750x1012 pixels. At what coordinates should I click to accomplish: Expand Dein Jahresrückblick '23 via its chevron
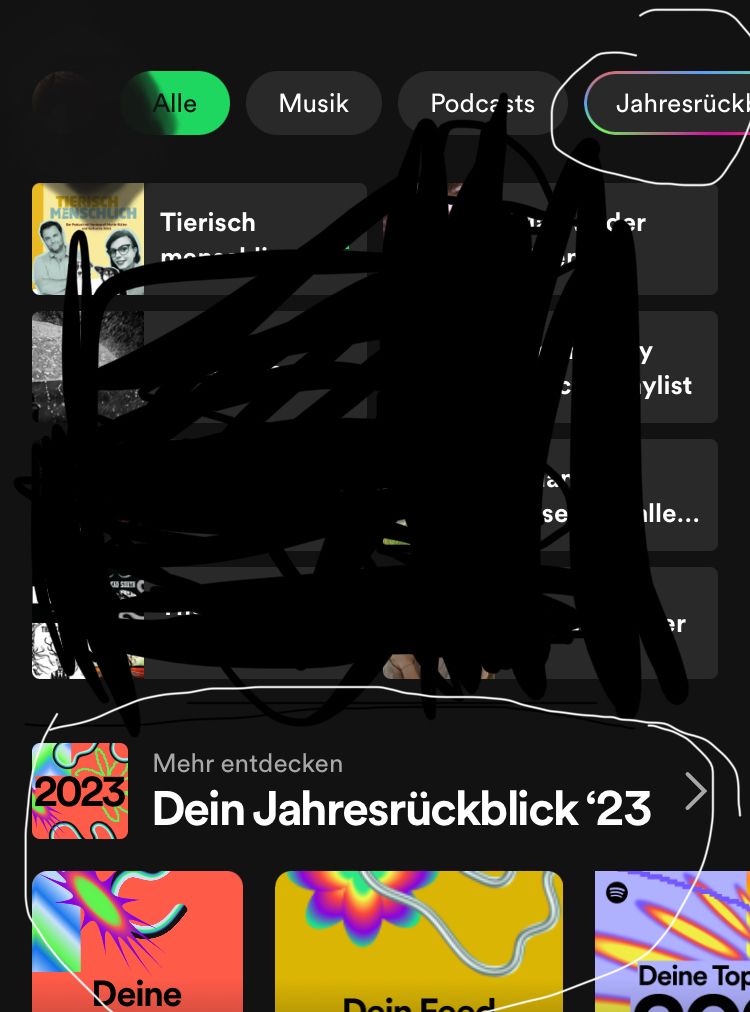[696, 791]
